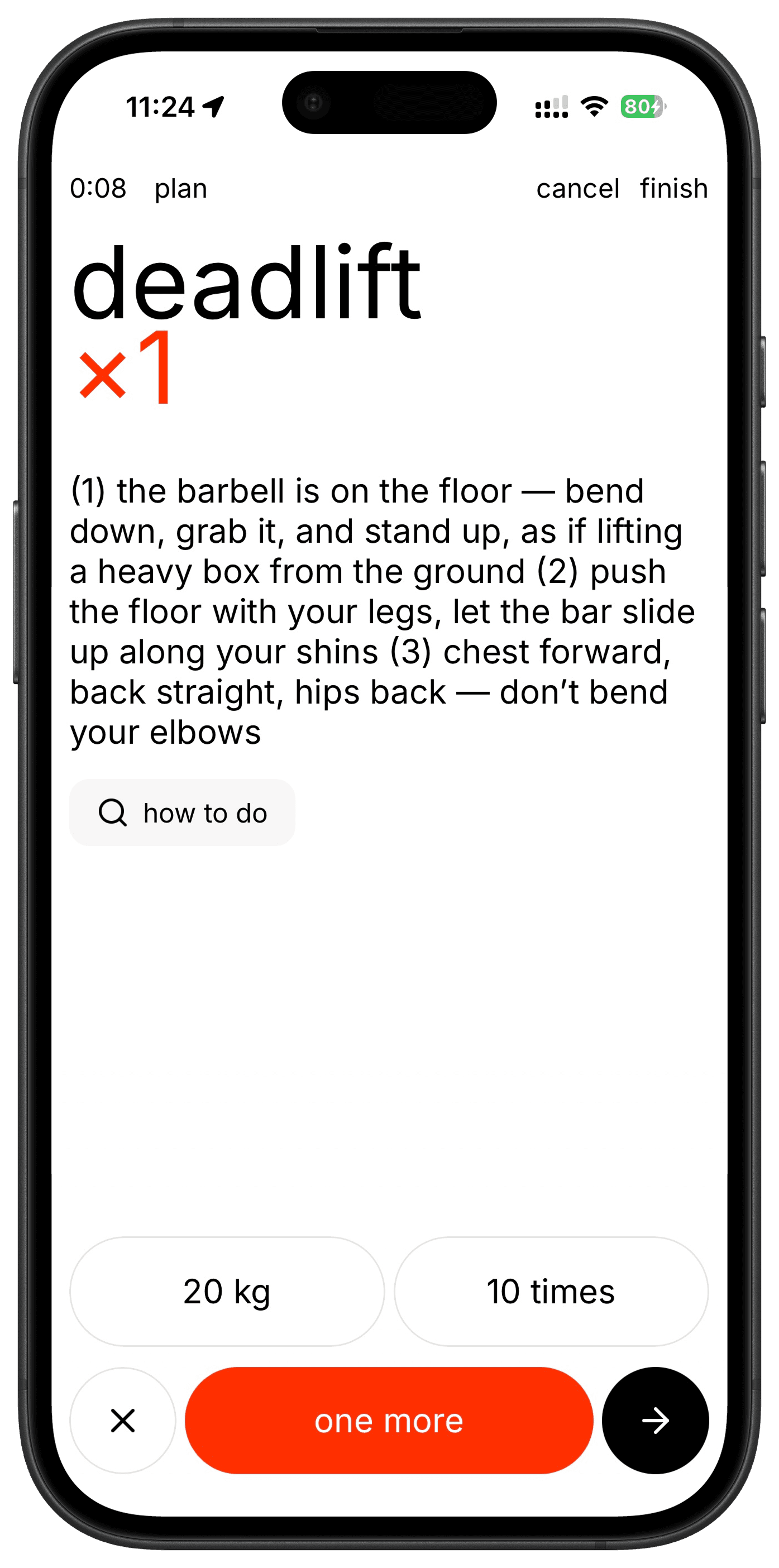
Task: Tap the black arrow icon to go next
Action: 655,1421
